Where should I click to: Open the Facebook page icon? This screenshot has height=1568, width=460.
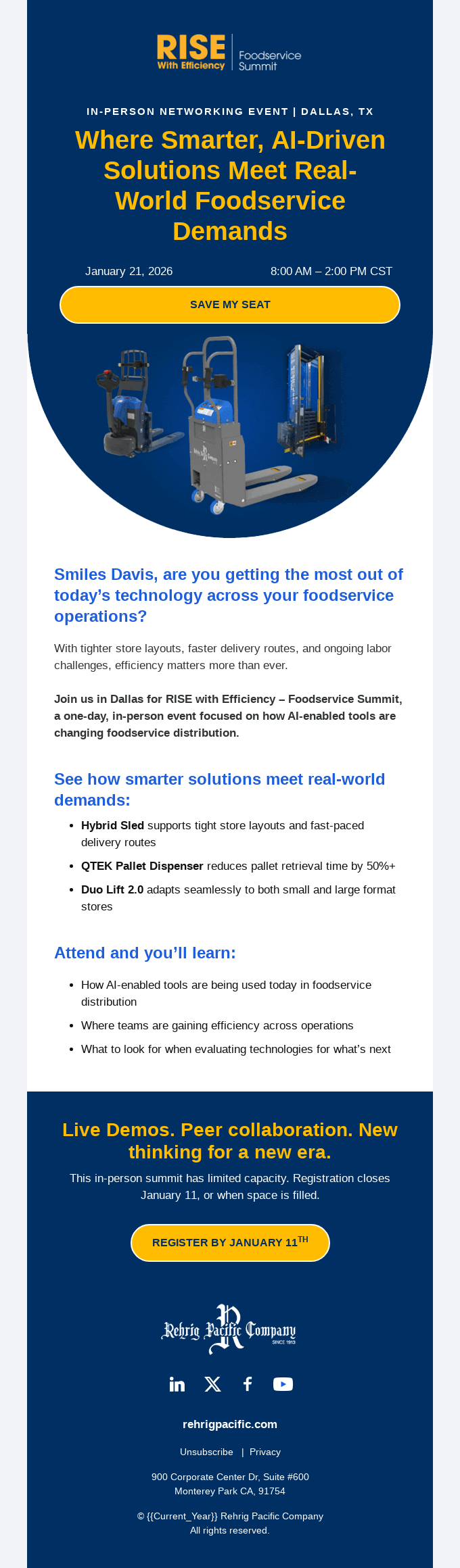248,1384
